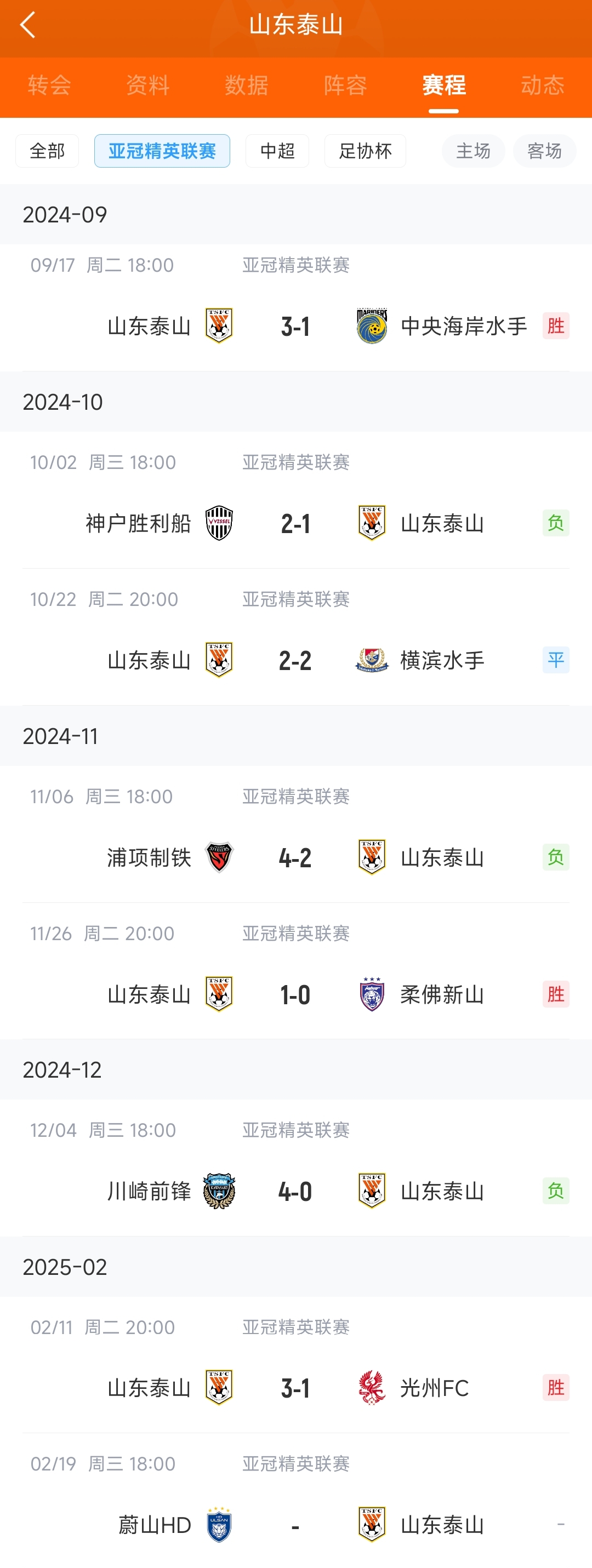This screenshot has width=592, height=1568.
Task: Switch to the 转会 tab
Action: point(49,85)
